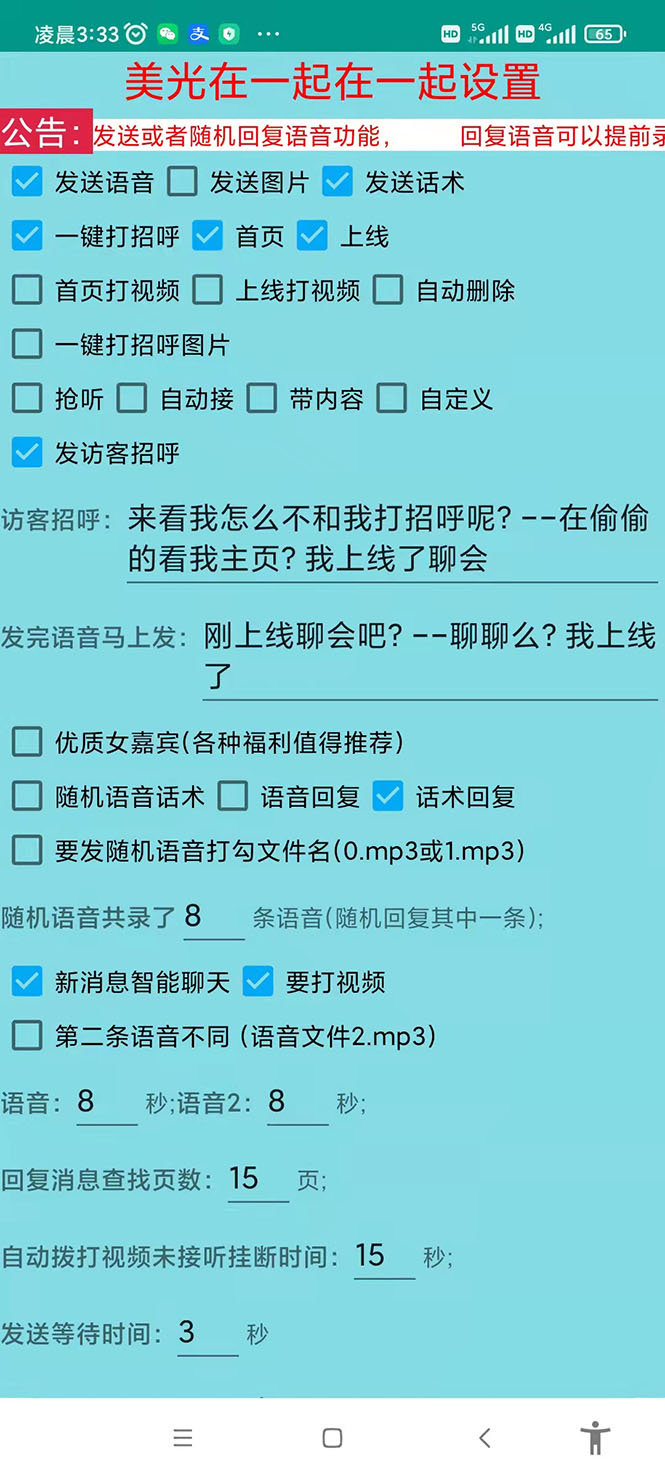
Task: Disable 新消息智能聊天
Action: pos(27,982)
